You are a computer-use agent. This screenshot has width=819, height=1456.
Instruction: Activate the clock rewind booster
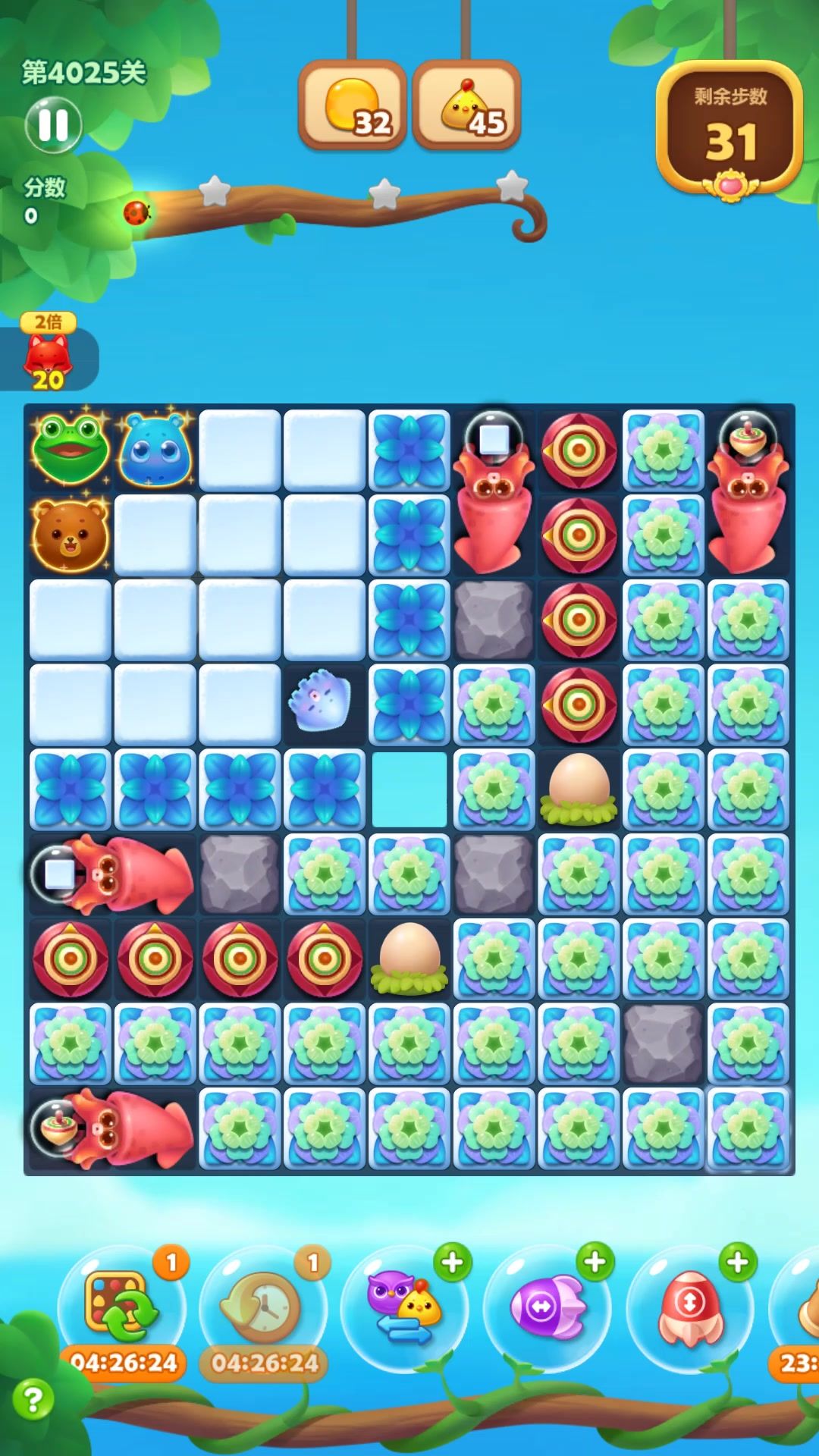pyautogui.click(x=262, y=1306)
